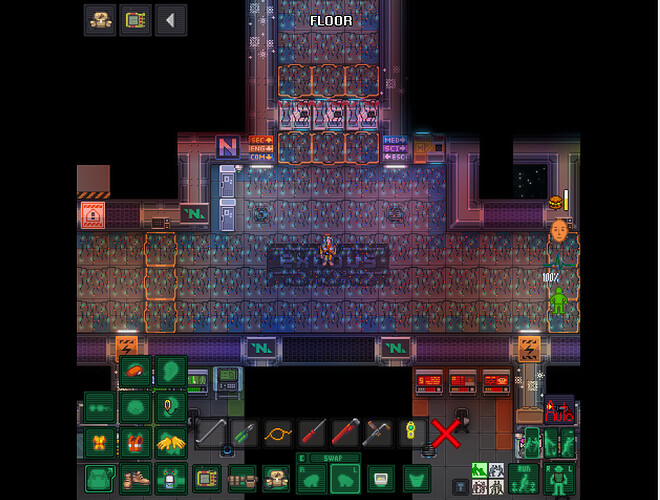Image resolution: width=660 pixels, height=500 pixels.
Task: Tap the boots equipment slot
Action: pyautogui.click(x=136, y=478)
